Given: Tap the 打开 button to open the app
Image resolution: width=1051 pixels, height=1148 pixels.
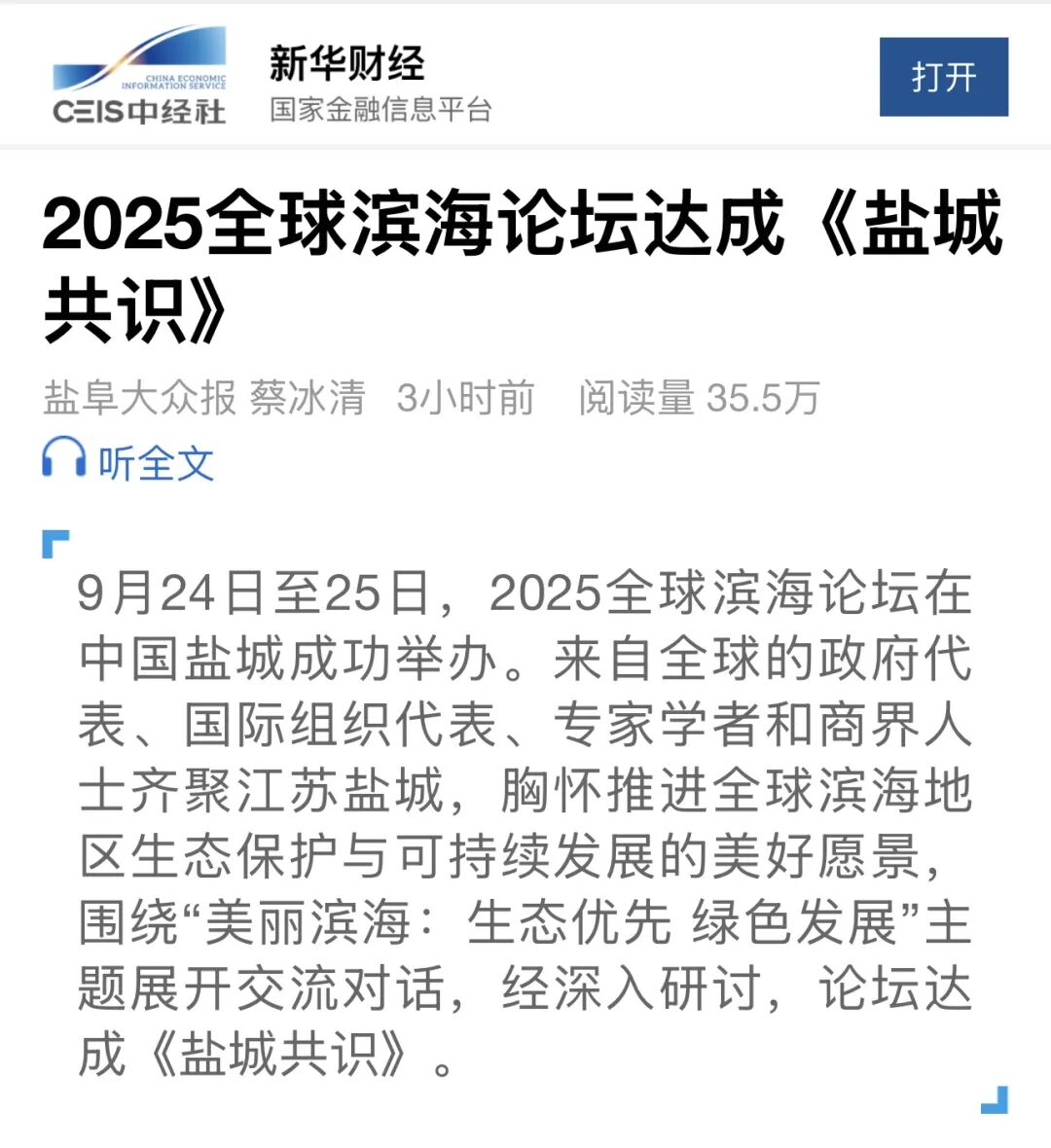Looking at the screenshot, I should [x=943, y=77].
